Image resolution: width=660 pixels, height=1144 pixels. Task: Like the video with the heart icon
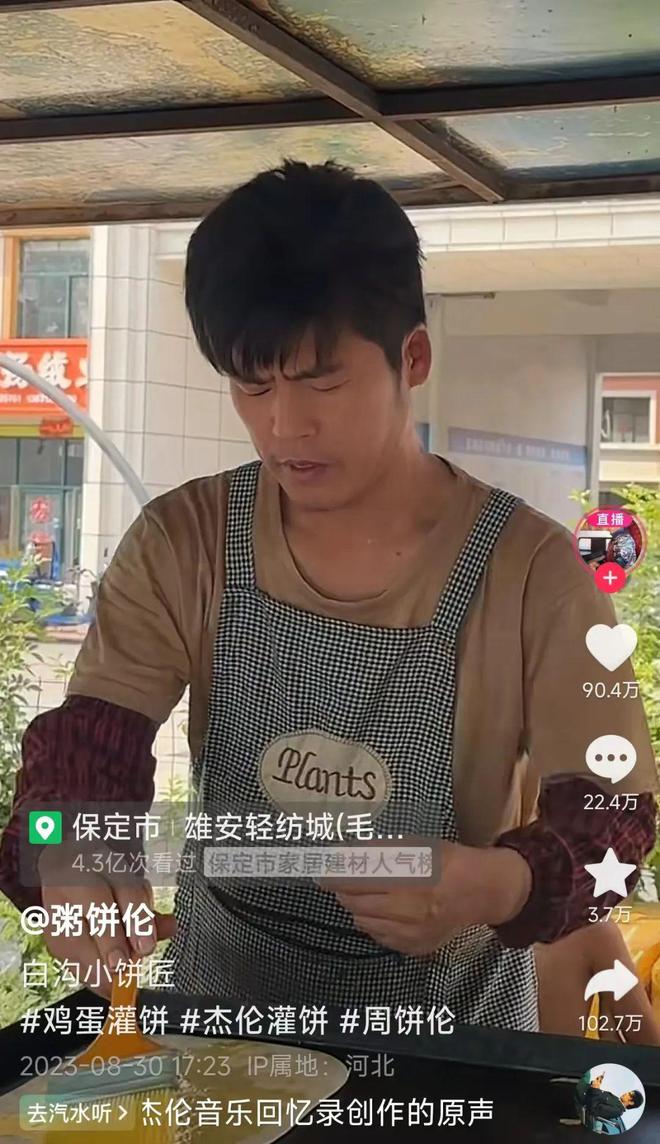pos(610,647)
